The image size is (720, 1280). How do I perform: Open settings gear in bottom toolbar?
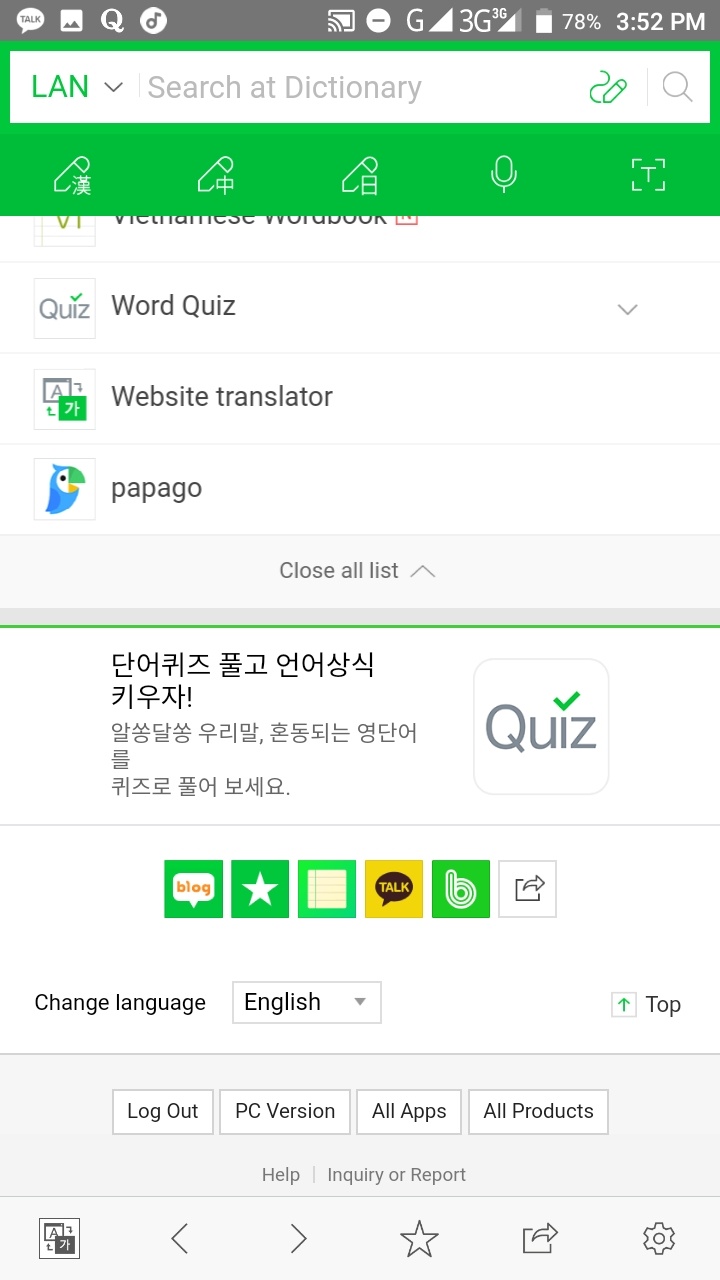point(659,1240)
